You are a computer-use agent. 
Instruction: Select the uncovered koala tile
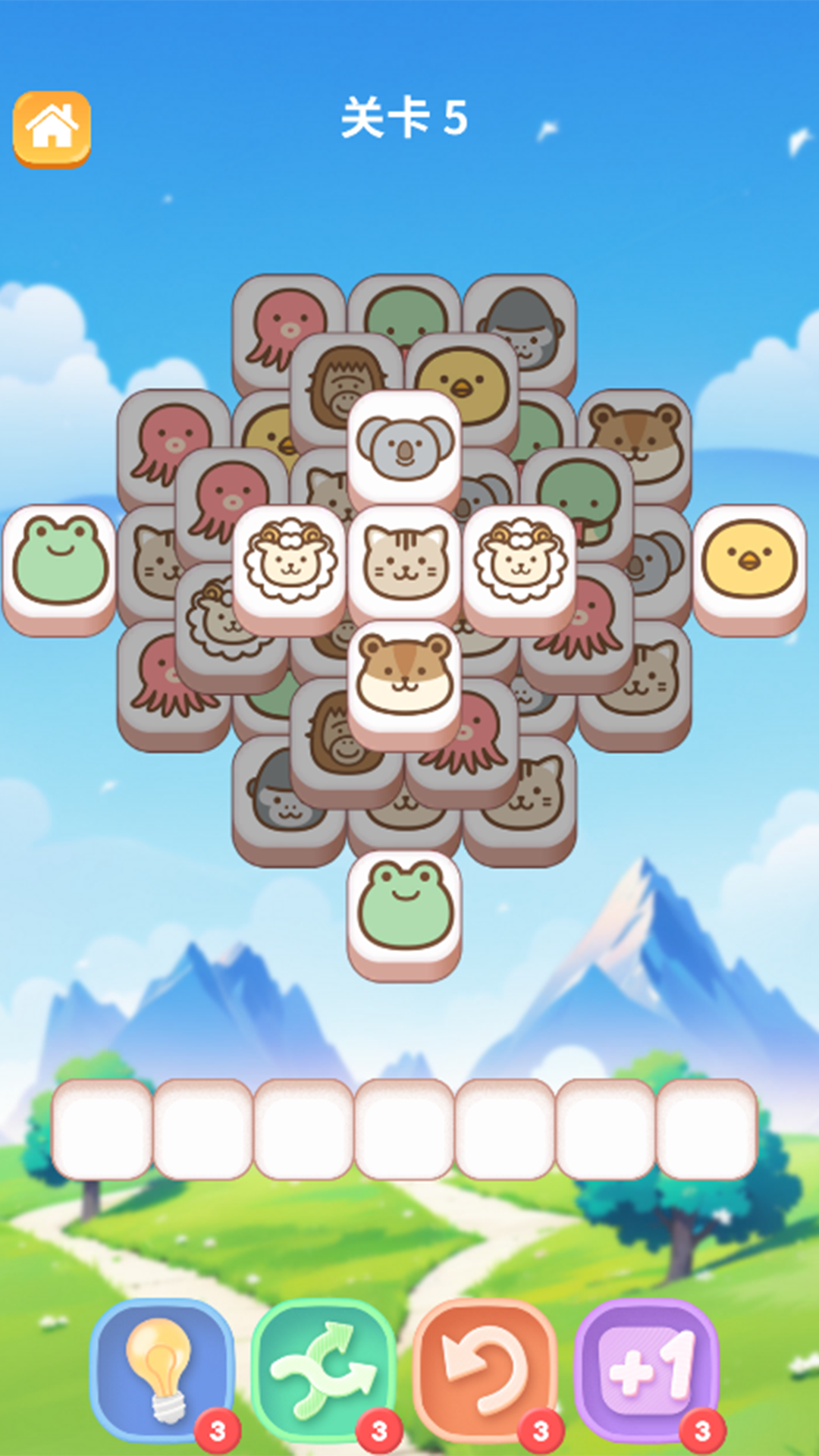click(405, 447)
